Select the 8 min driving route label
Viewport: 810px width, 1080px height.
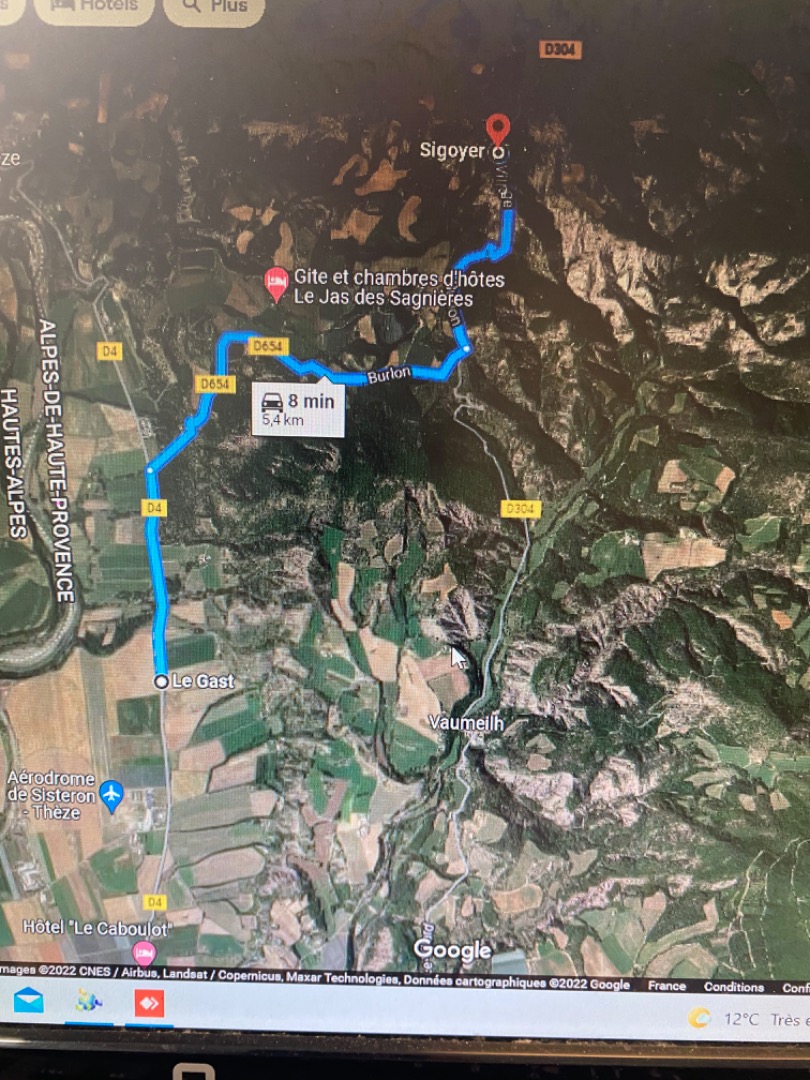coord(297,409)
